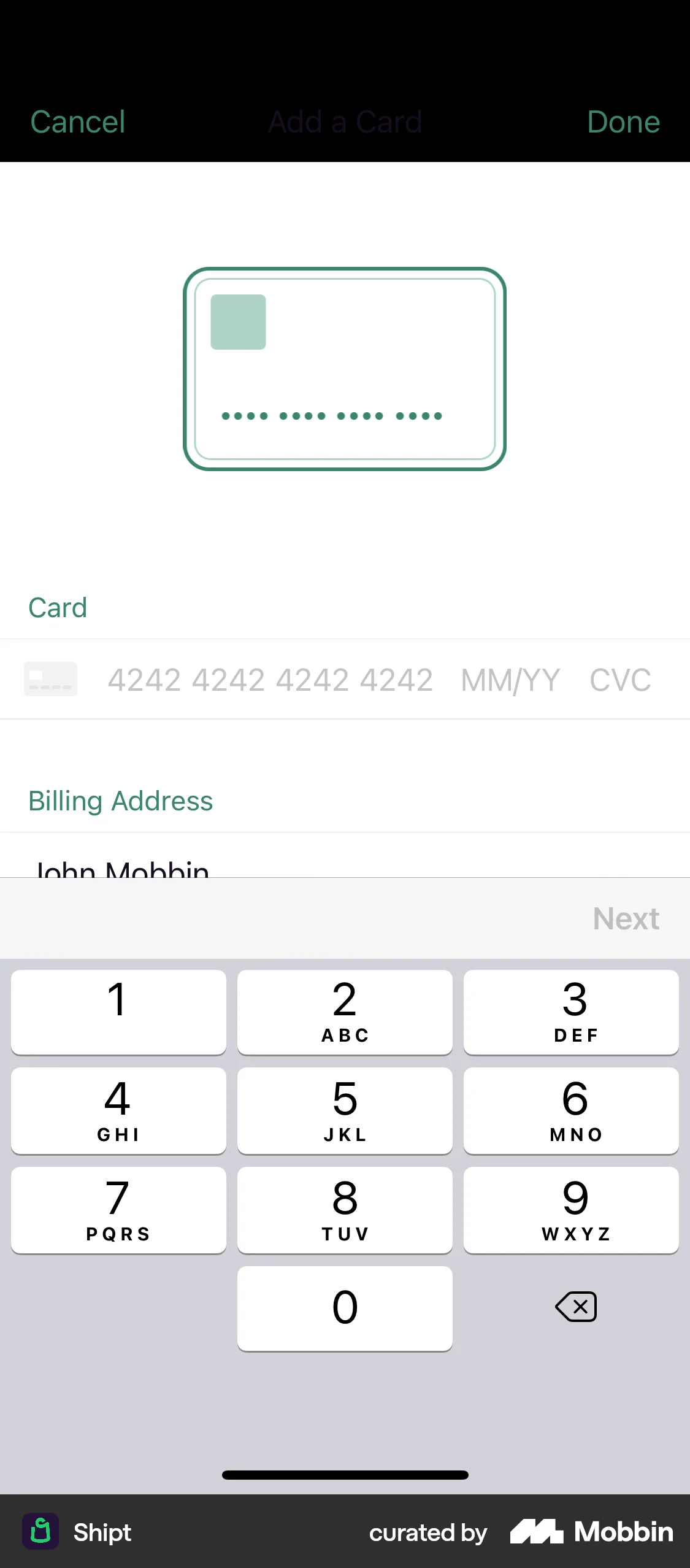Tap the MM/YY expiration field

pyautogui.click(x=510, y=678)
